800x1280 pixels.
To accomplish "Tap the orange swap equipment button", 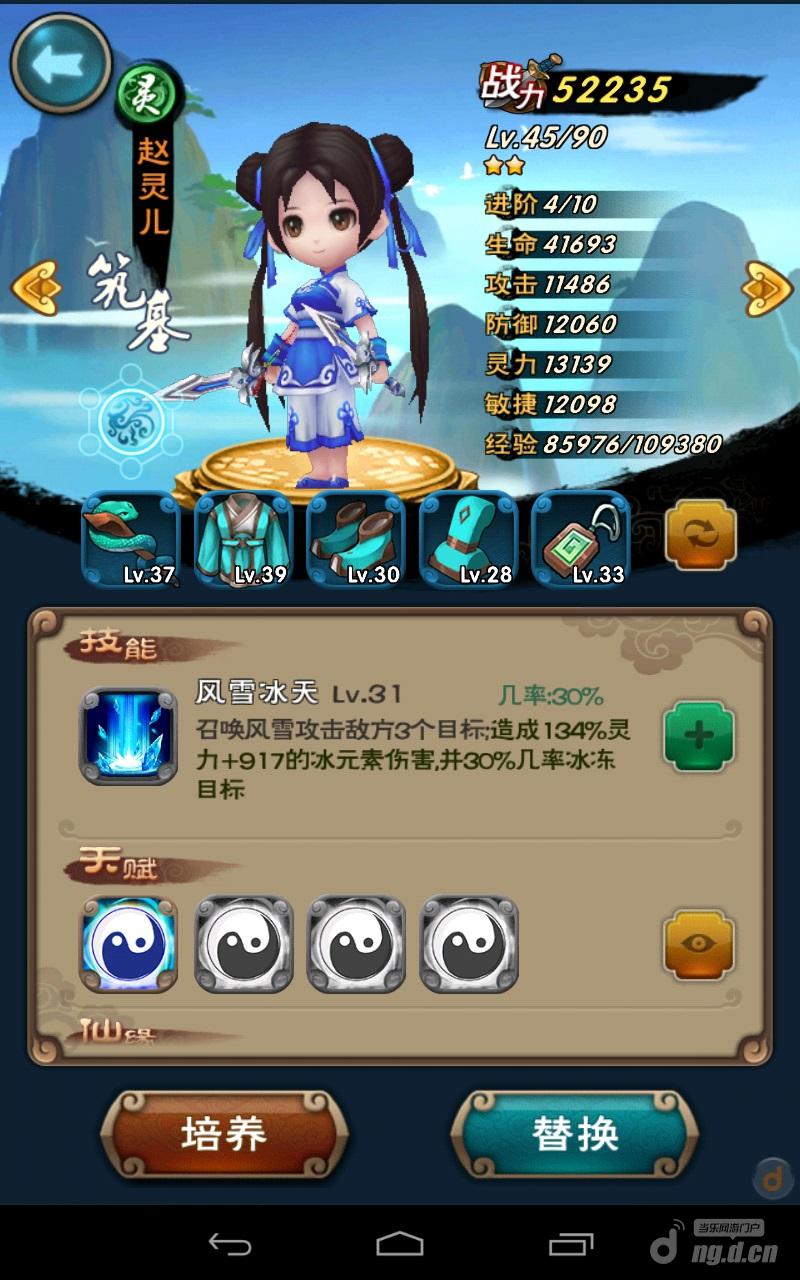I will [700, 536].
